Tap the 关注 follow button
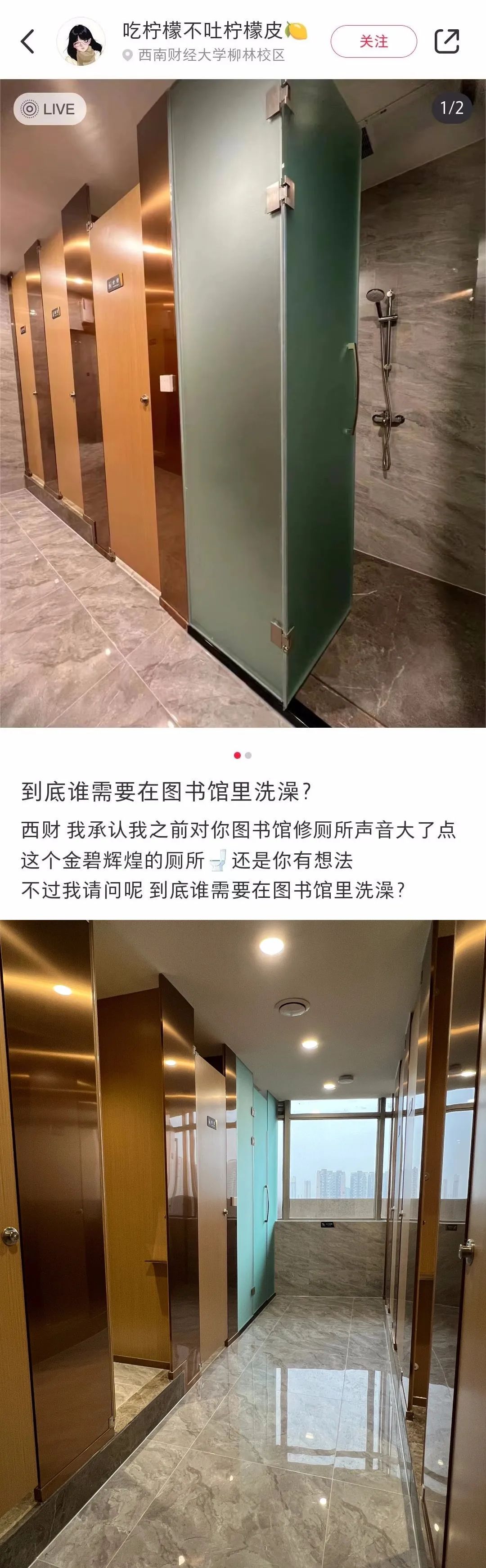The width and height of the screenshot is (486, 1568). point(373,41)
